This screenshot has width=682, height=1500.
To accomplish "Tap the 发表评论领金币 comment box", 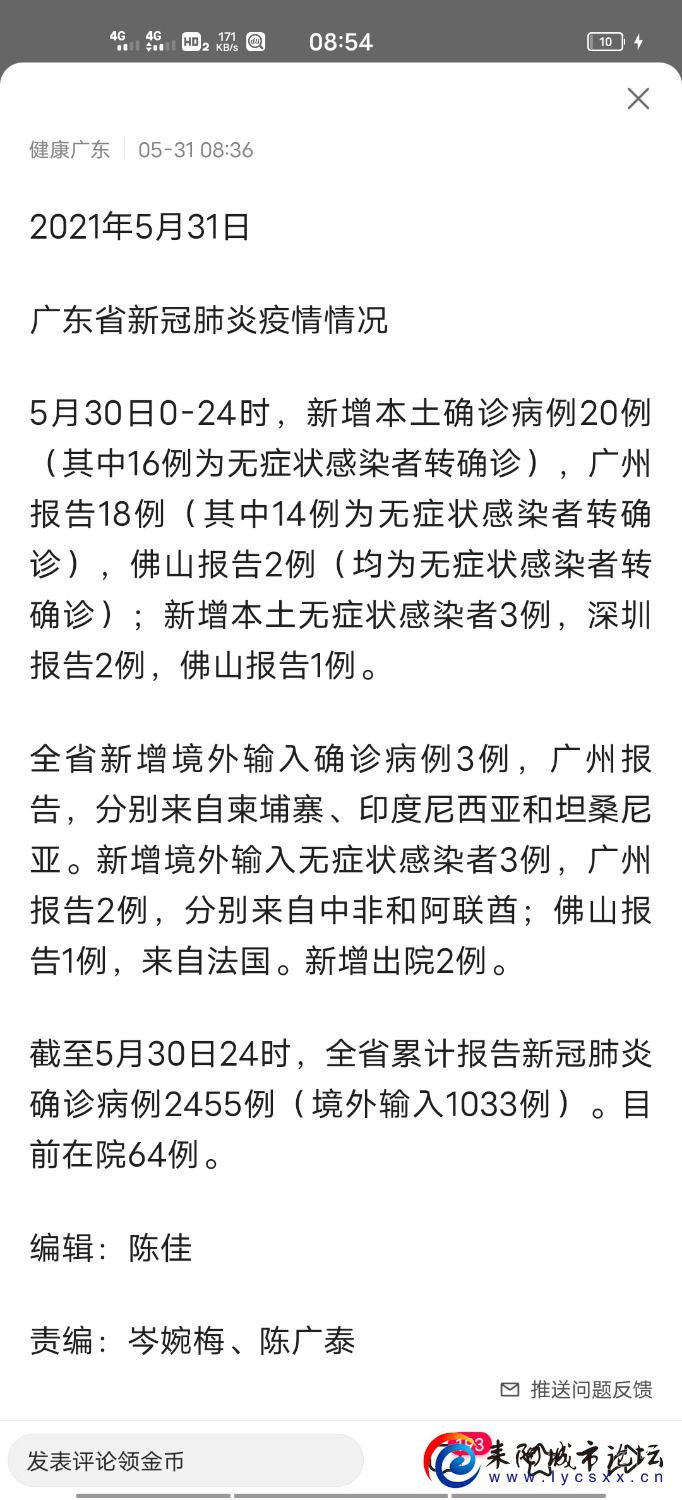I will 185,1461.
